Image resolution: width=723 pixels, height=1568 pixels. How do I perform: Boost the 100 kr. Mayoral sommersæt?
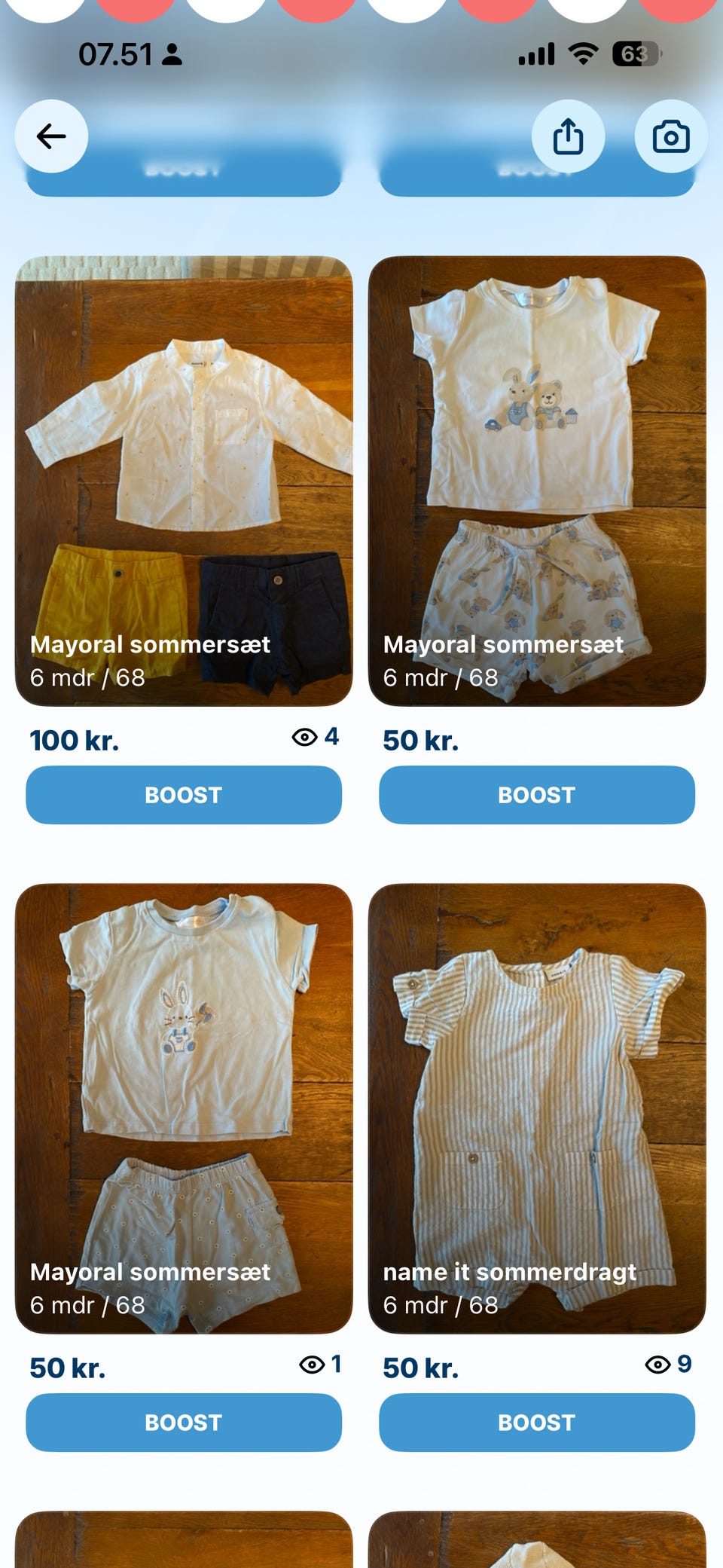click(184, 795)
